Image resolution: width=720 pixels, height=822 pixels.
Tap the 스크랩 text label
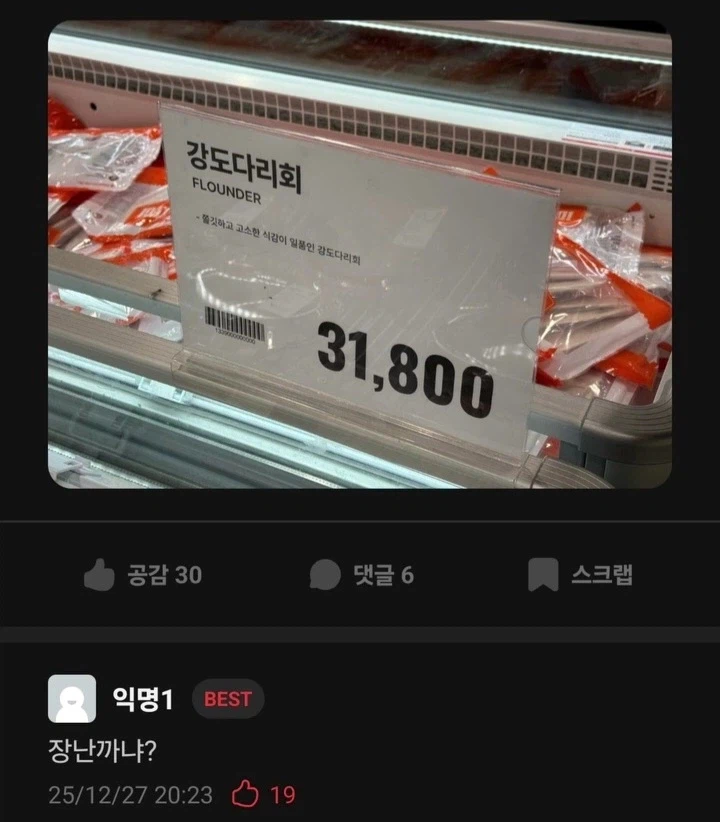pyautogui.click(x=602, y=575)
